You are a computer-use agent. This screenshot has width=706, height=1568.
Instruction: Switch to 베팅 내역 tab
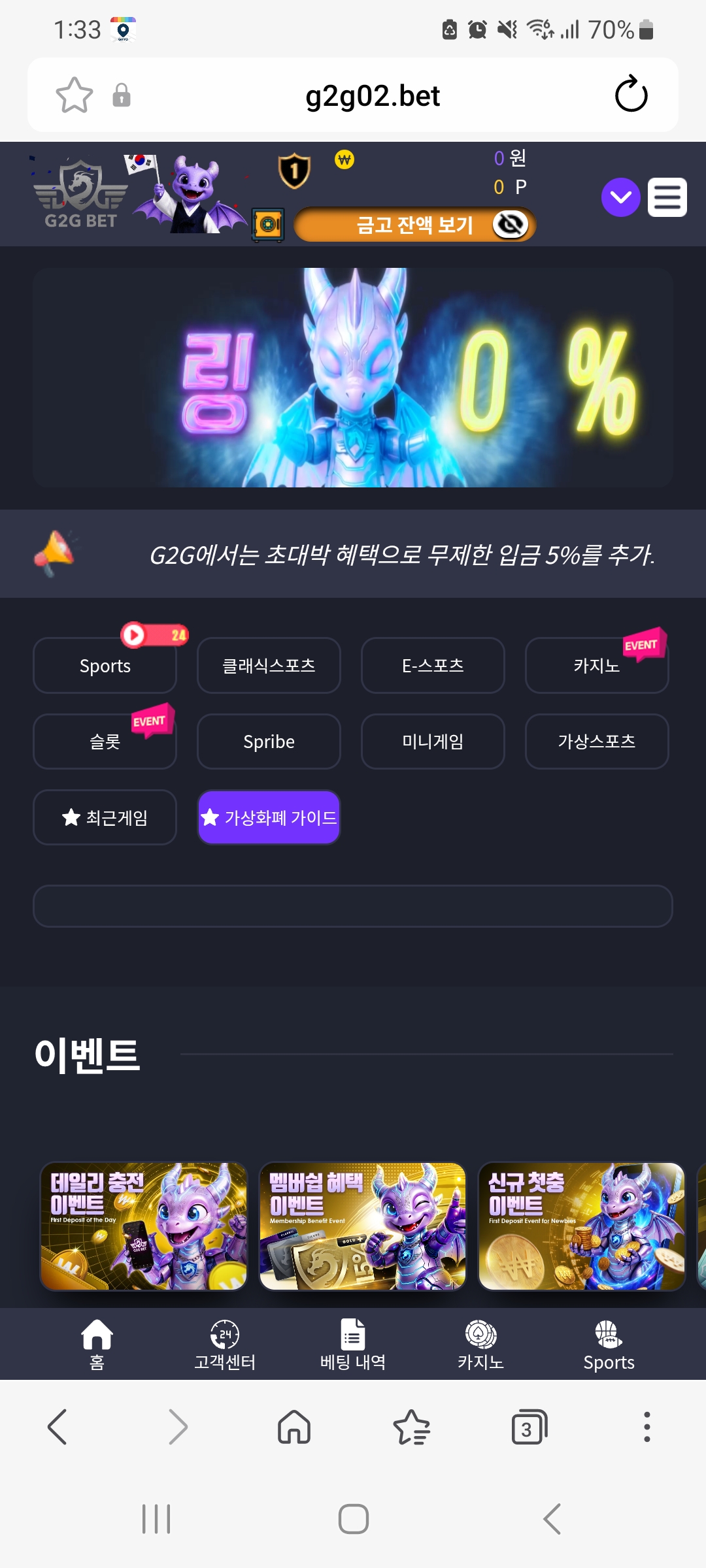353,1345
